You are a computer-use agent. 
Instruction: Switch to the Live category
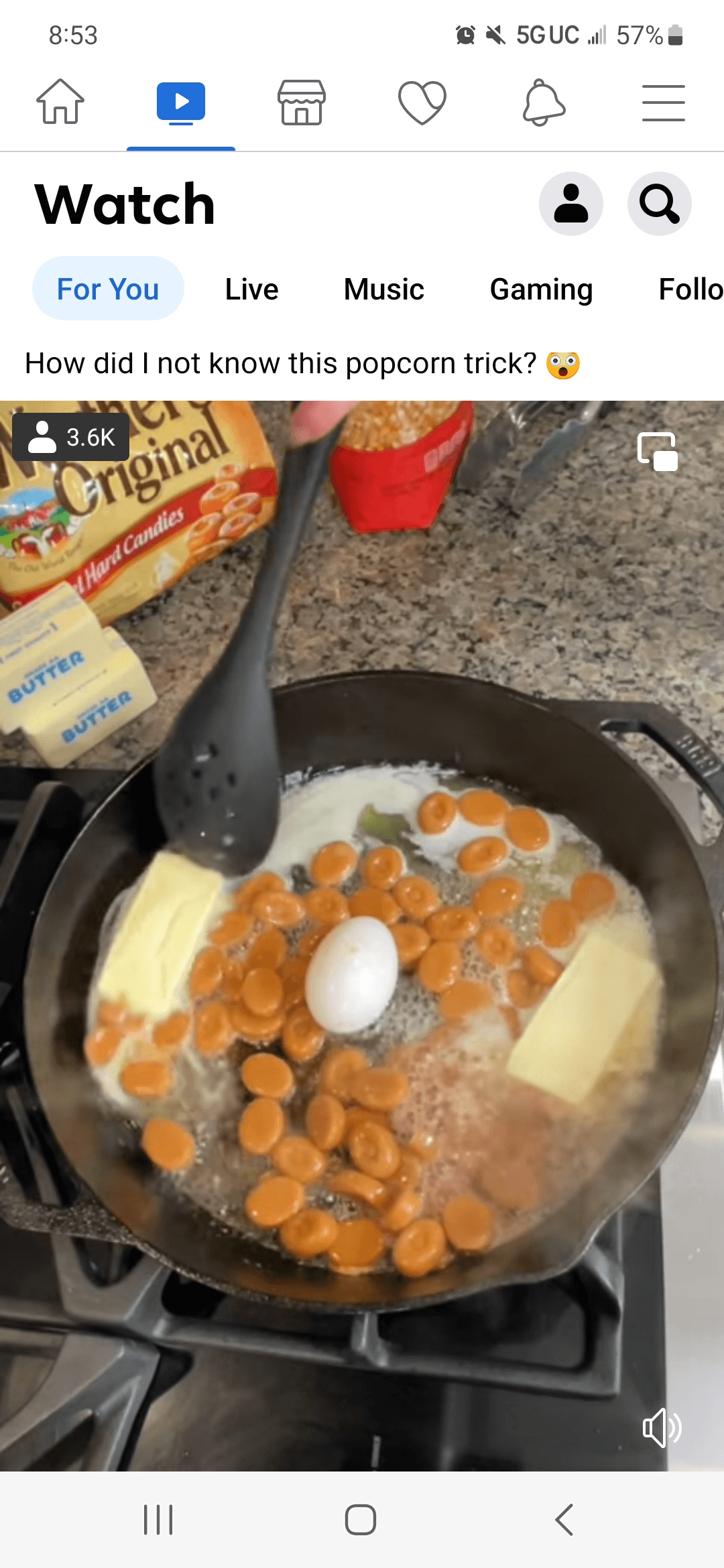tap(251, 289)
